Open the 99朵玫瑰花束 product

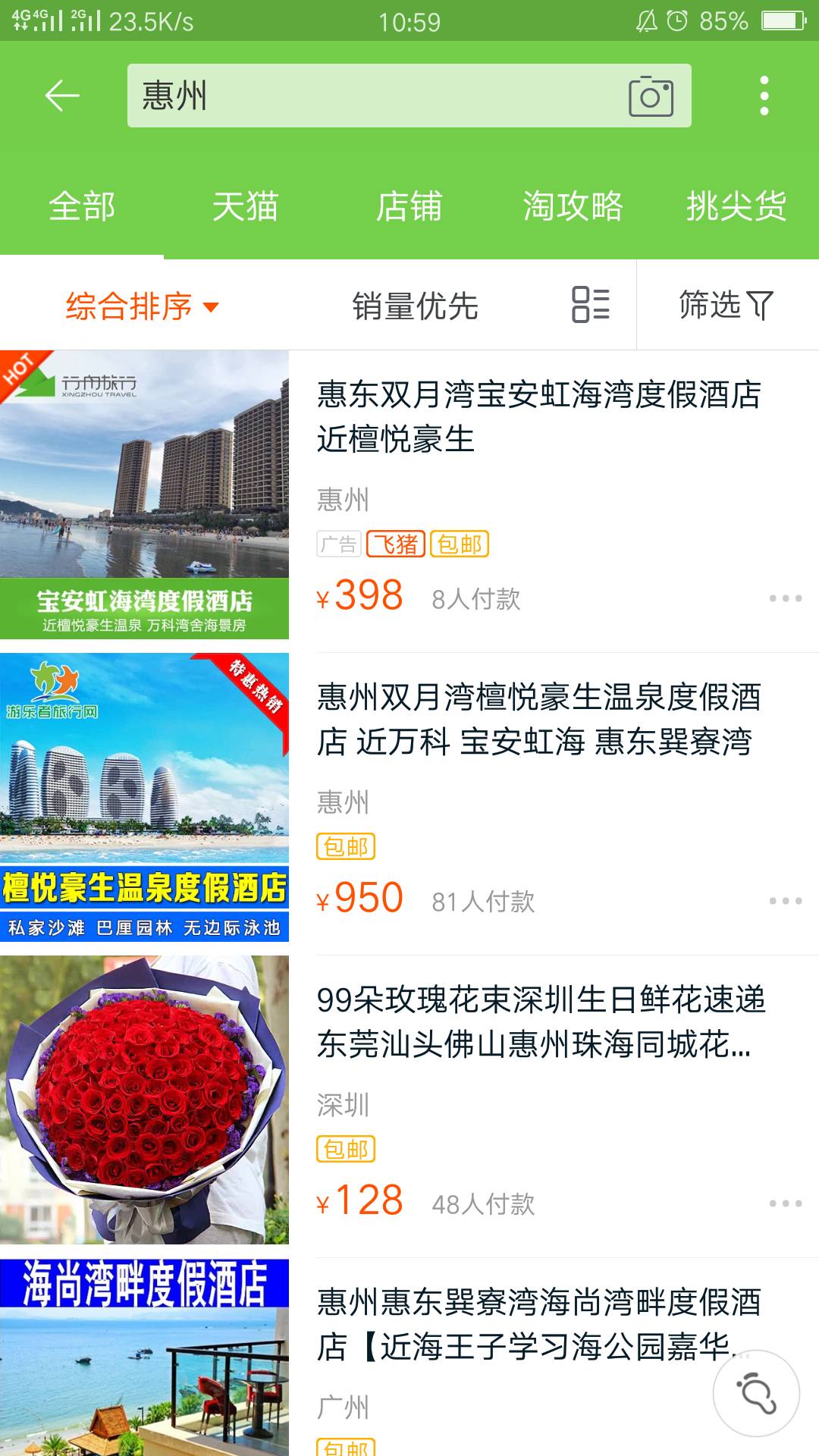point(538,1021)
